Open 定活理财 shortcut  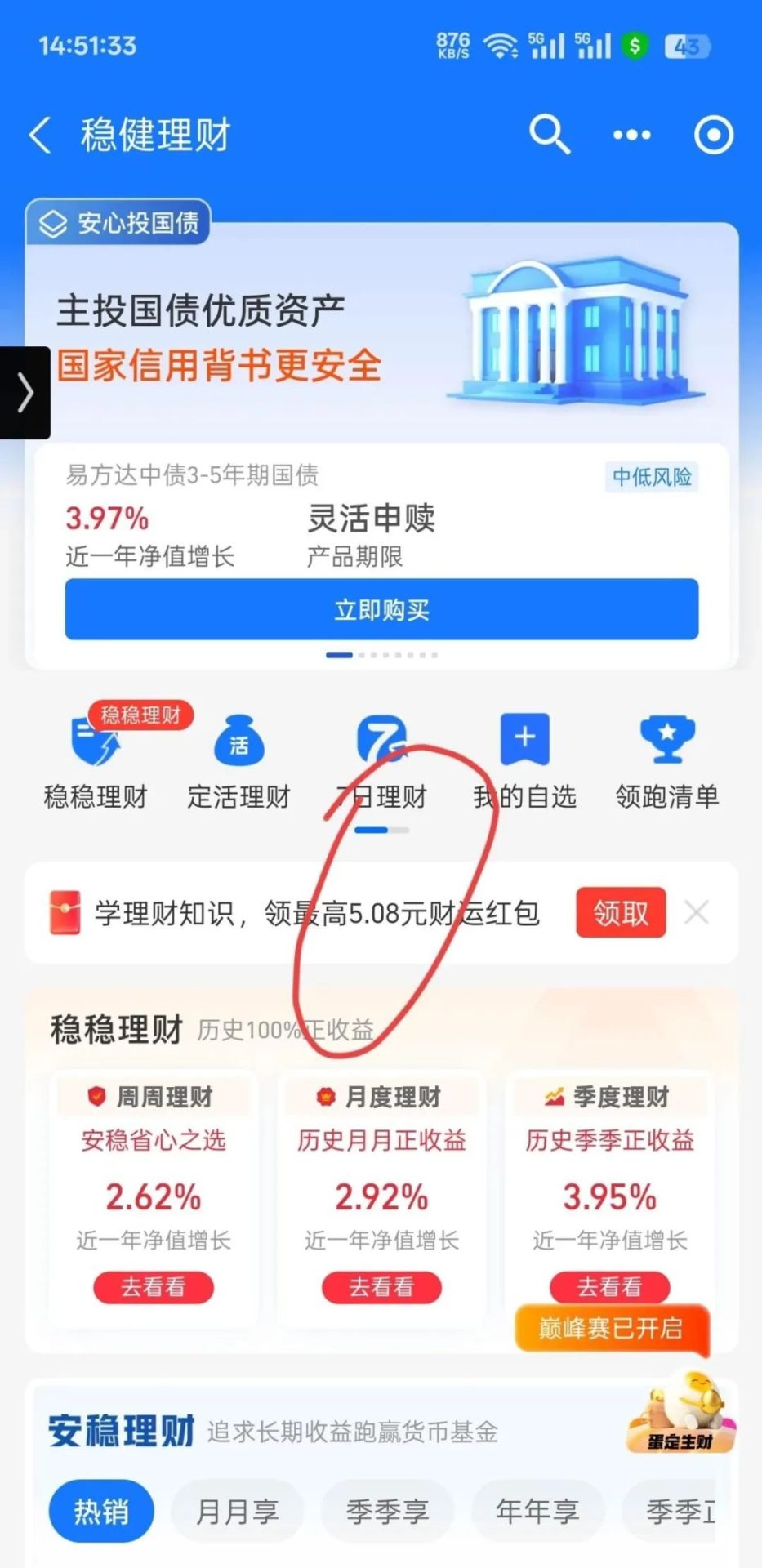point(238,761)
